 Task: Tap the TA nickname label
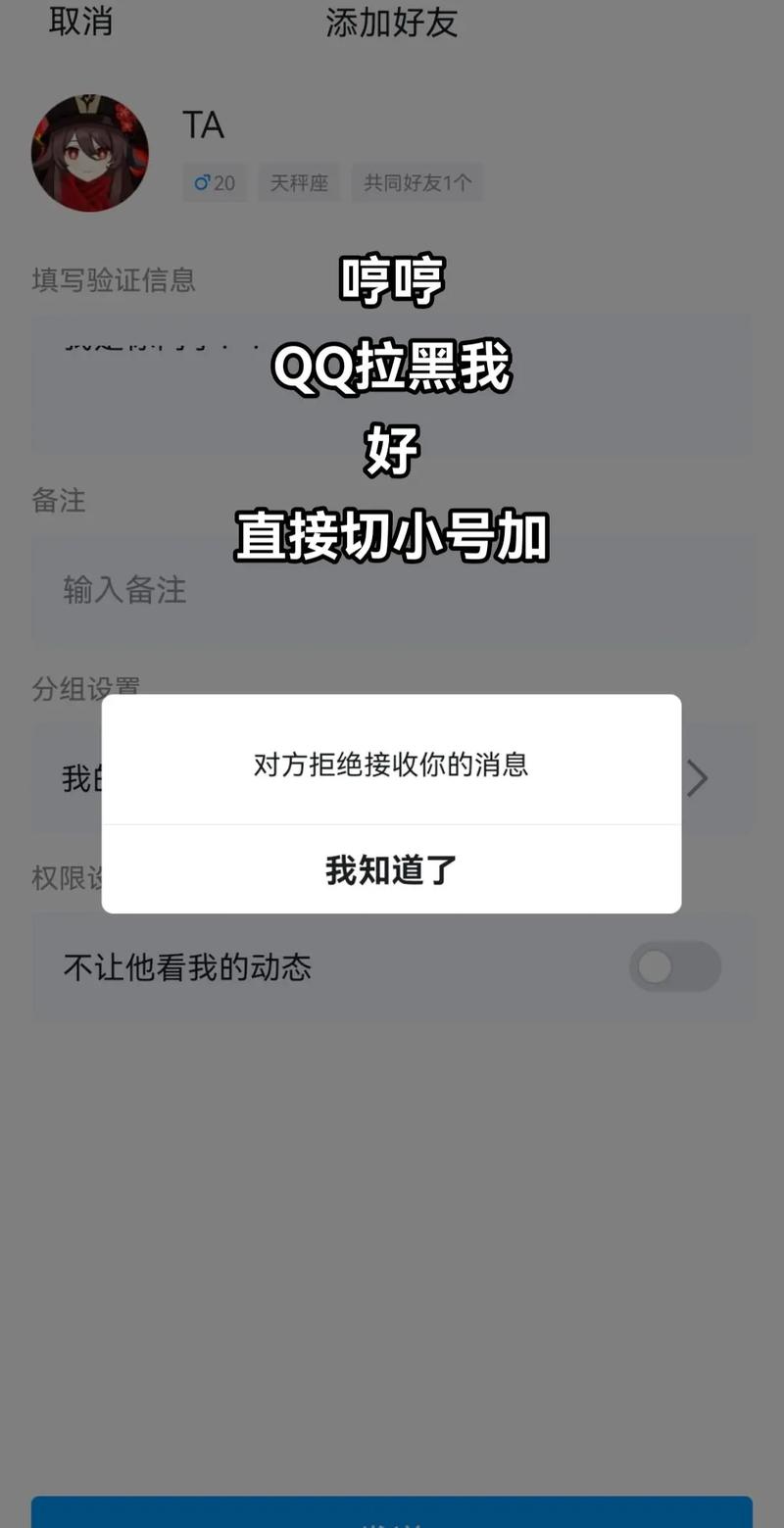[x=204, y=125]
